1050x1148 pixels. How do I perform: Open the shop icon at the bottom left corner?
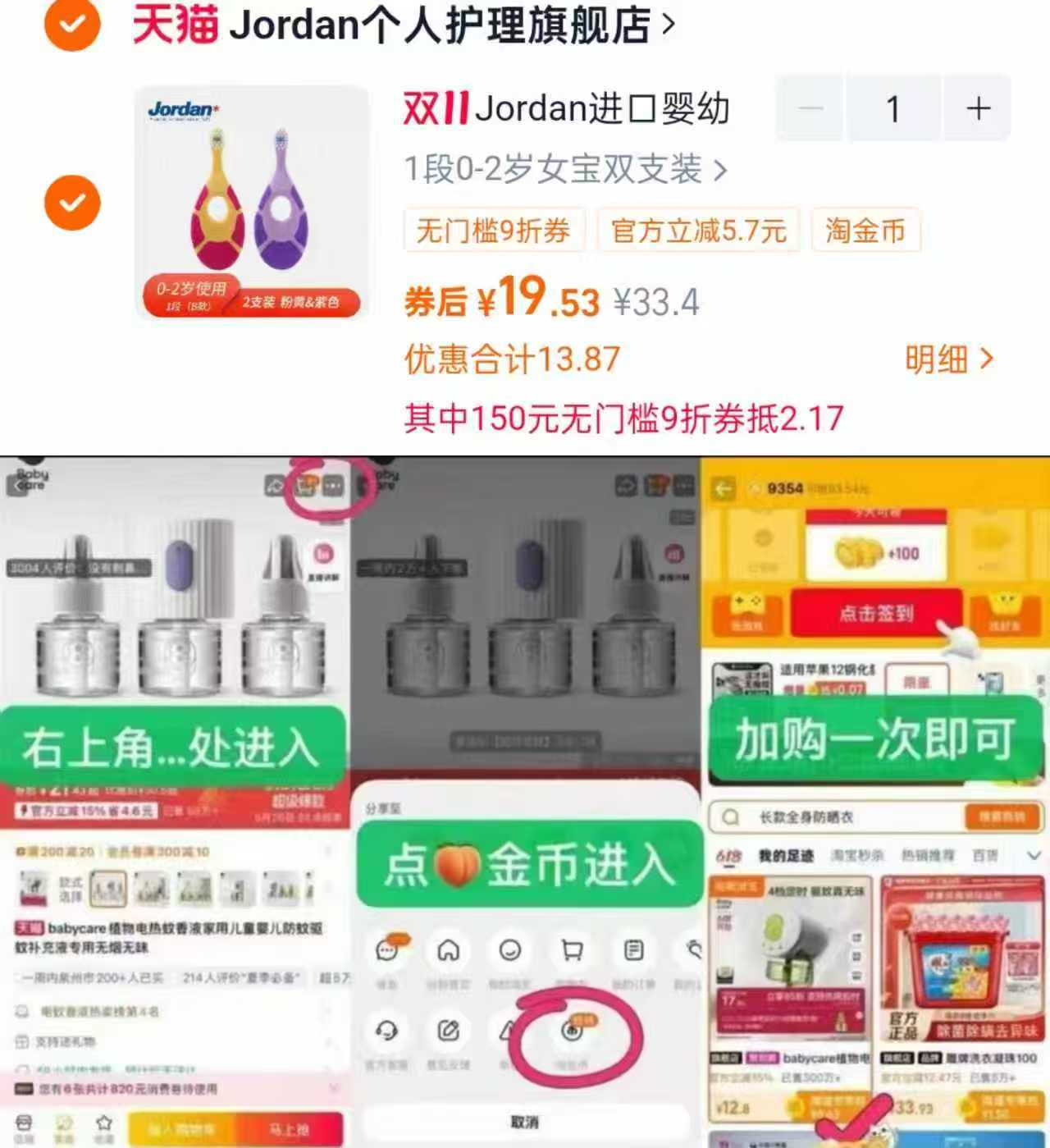23,1121
